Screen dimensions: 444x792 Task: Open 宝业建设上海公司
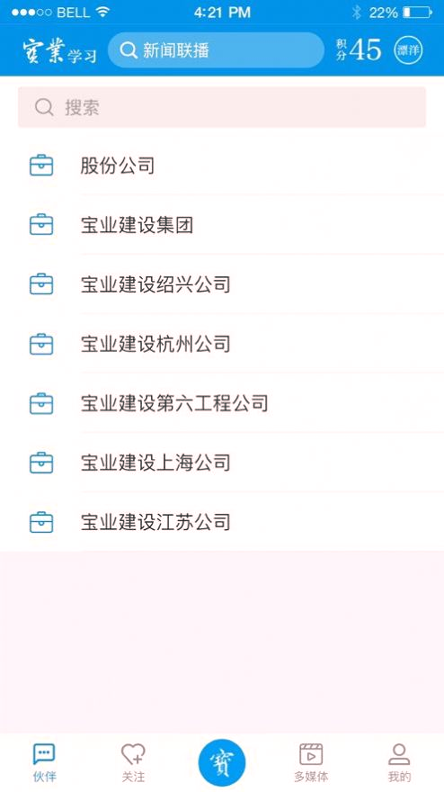click(222, 463)
